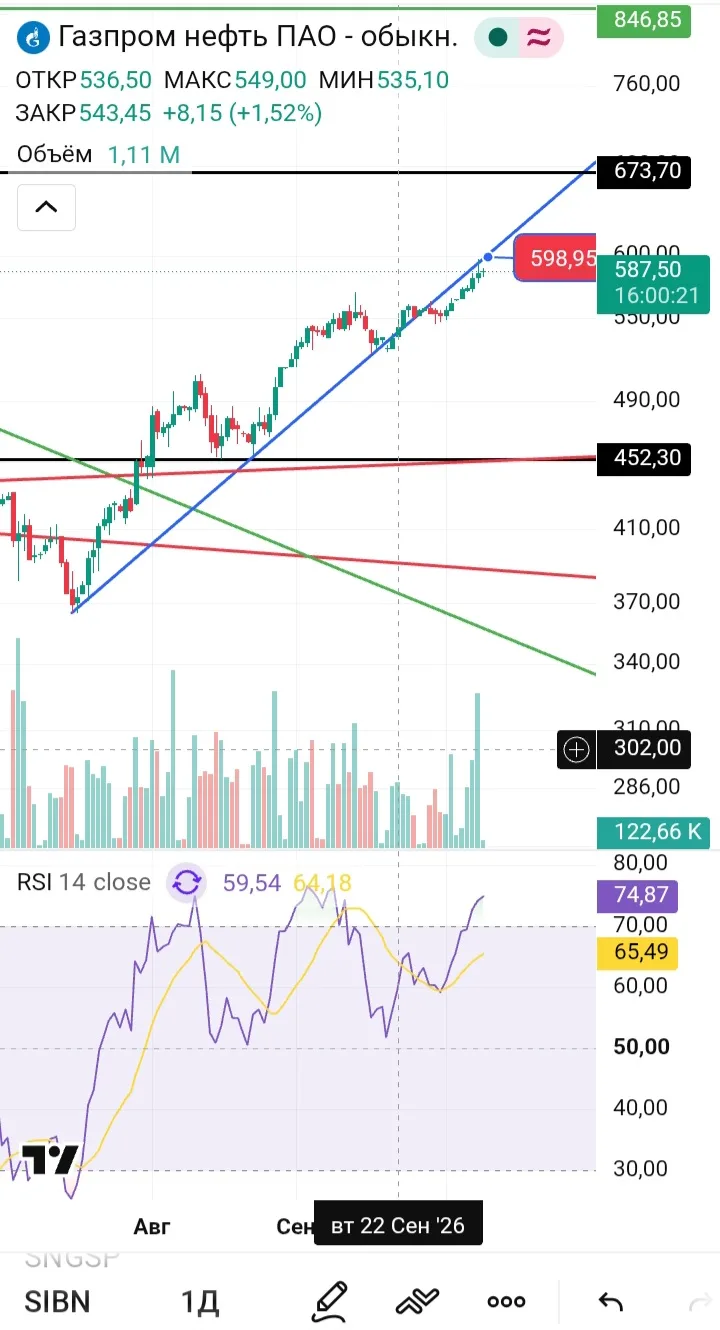This screenshot has width=720, height=1330.
Task: Open the SIBN symbol search
Action: [57, 1301]
